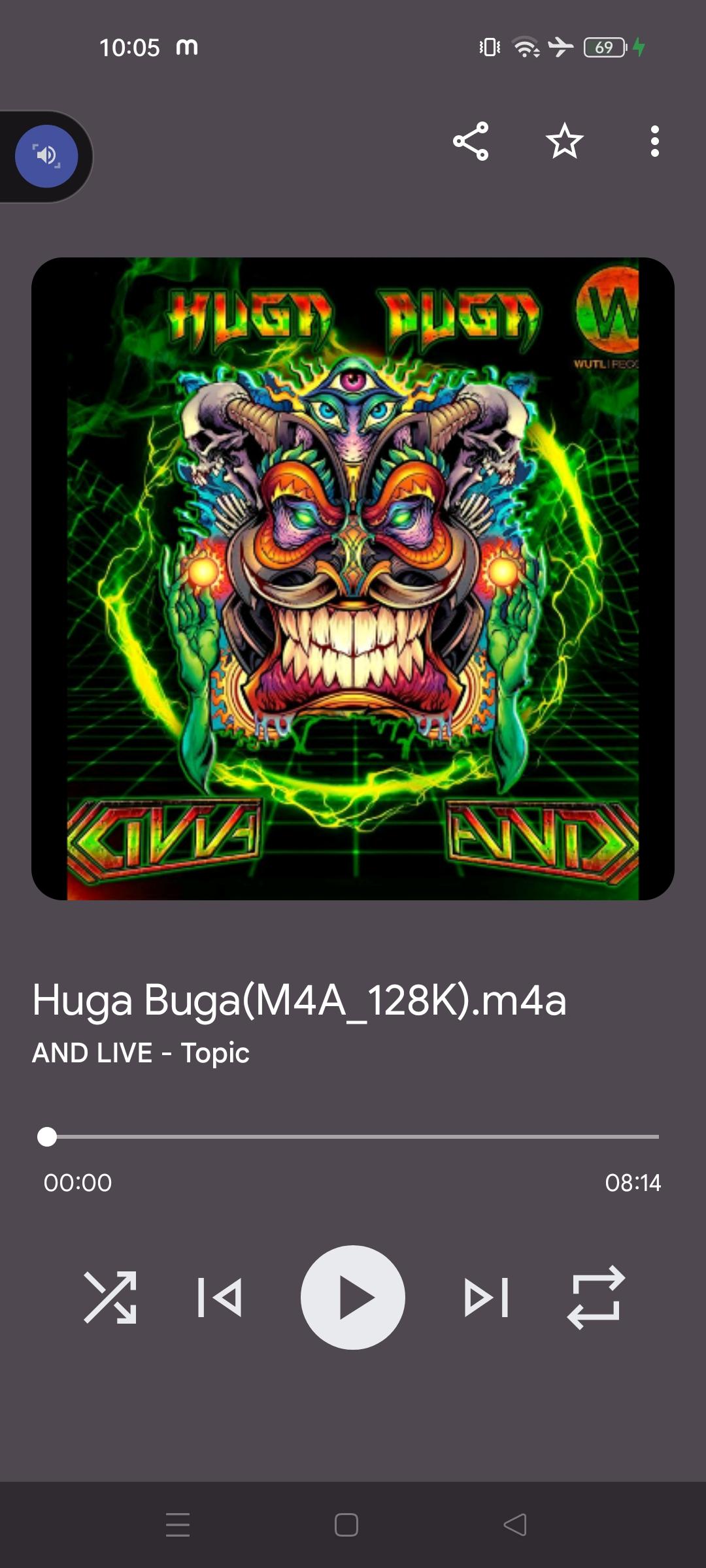
Task: Start playing Huga Buga
Action: point(353,1297)
